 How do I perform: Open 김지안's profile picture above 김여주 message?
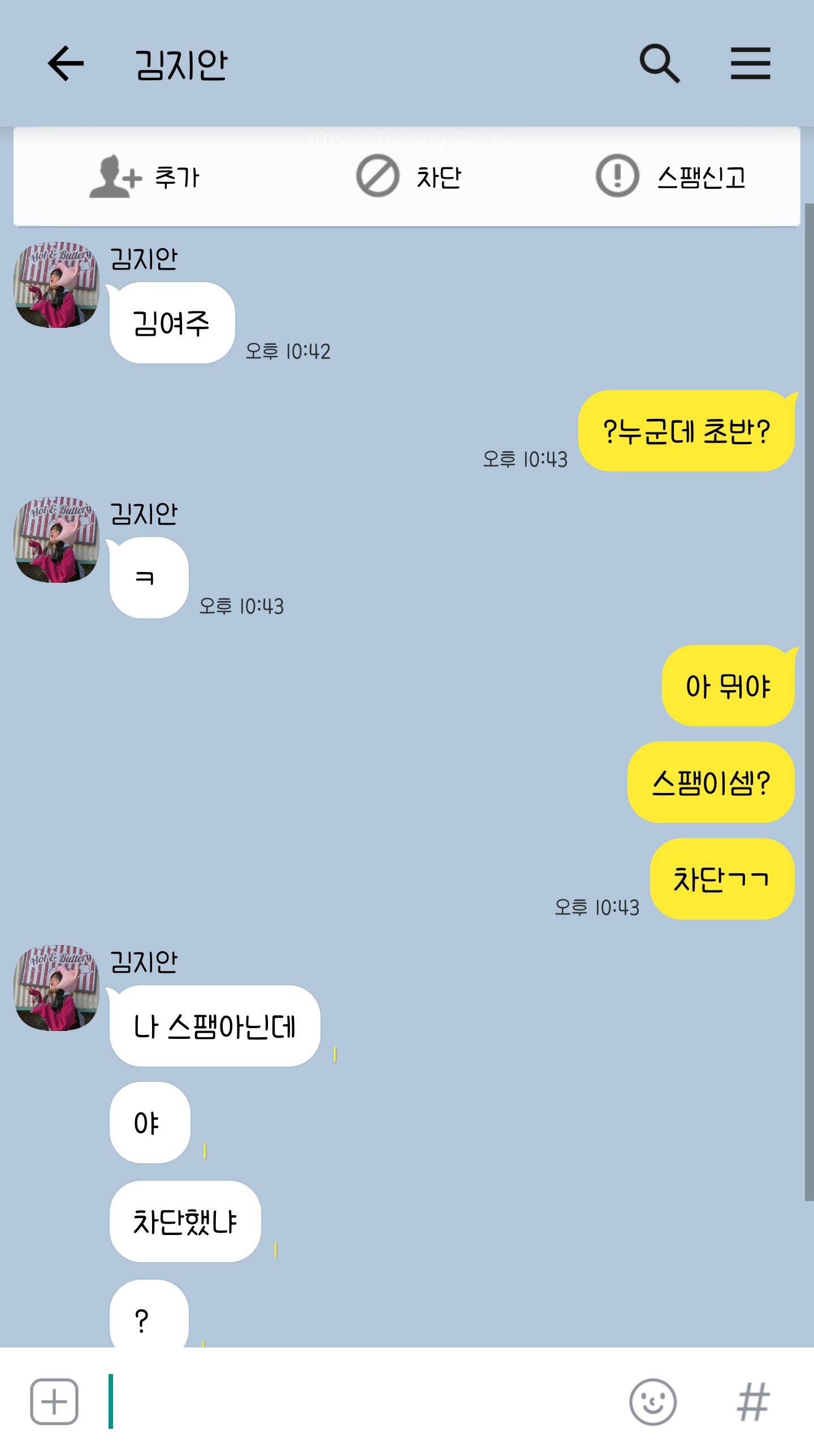tap(56, 285)
